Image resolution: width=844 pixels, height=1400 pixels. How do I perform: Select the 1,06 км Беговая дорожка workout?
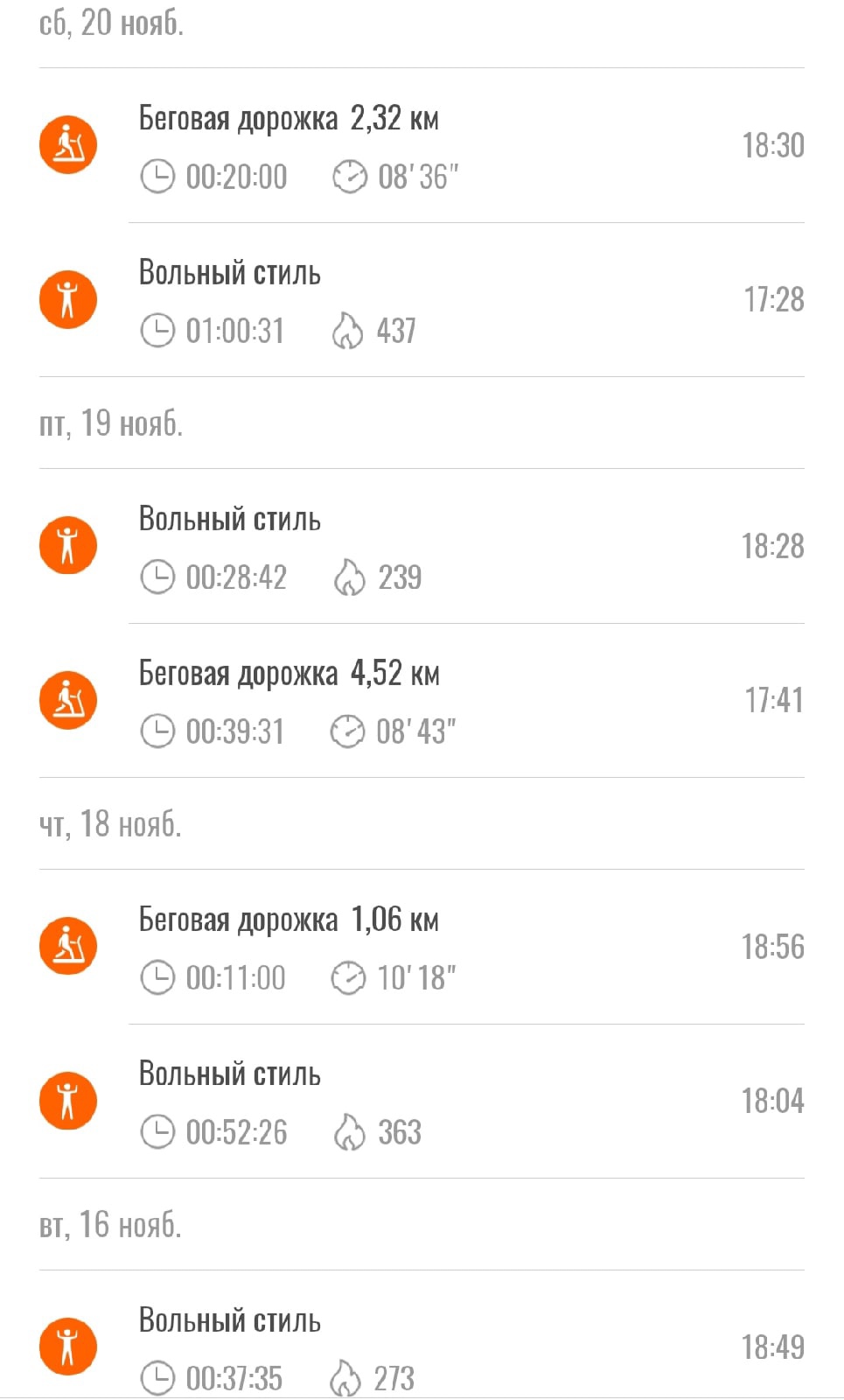coord(420,948)
